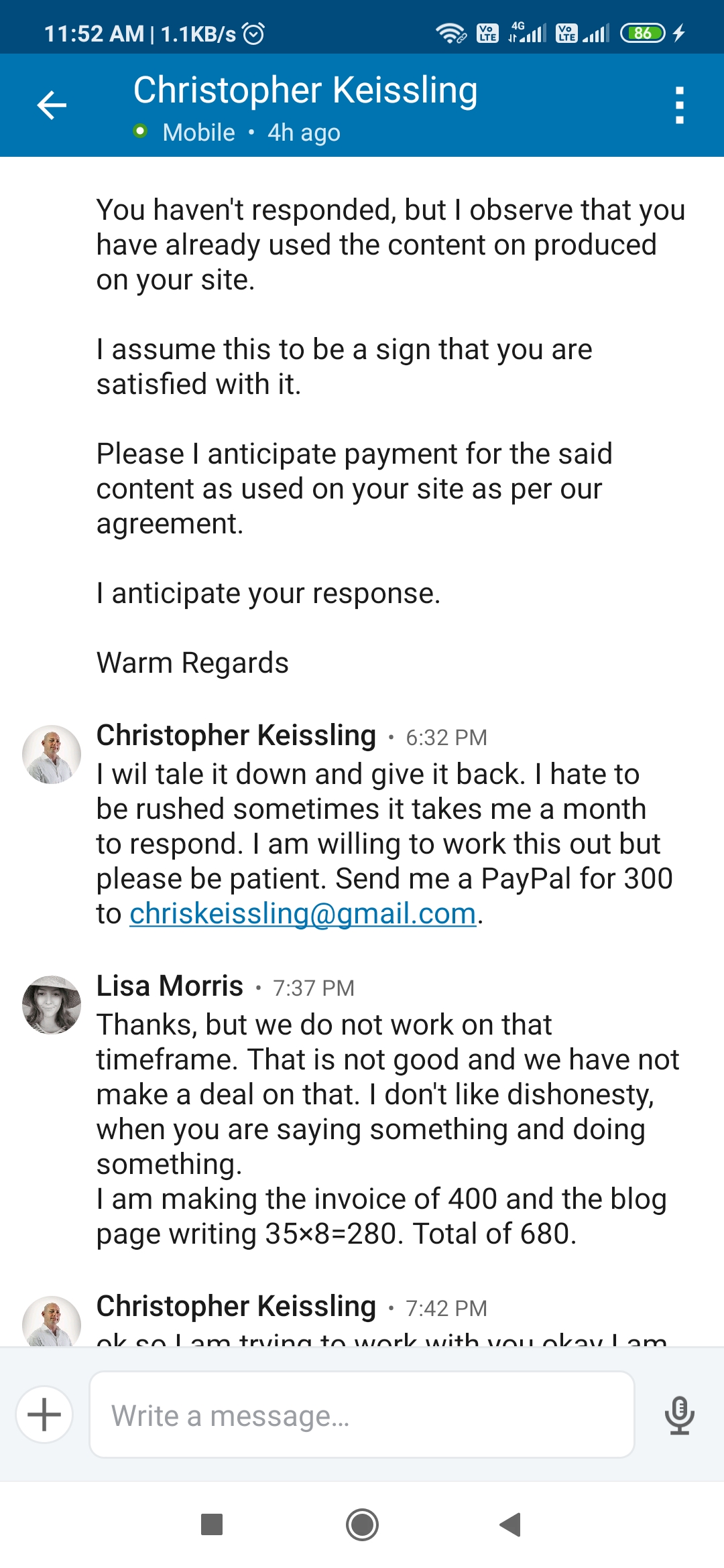View Lisa Morris's profile photo
This screenshot has width=724, height=1568.
(x=52, y=1004)
